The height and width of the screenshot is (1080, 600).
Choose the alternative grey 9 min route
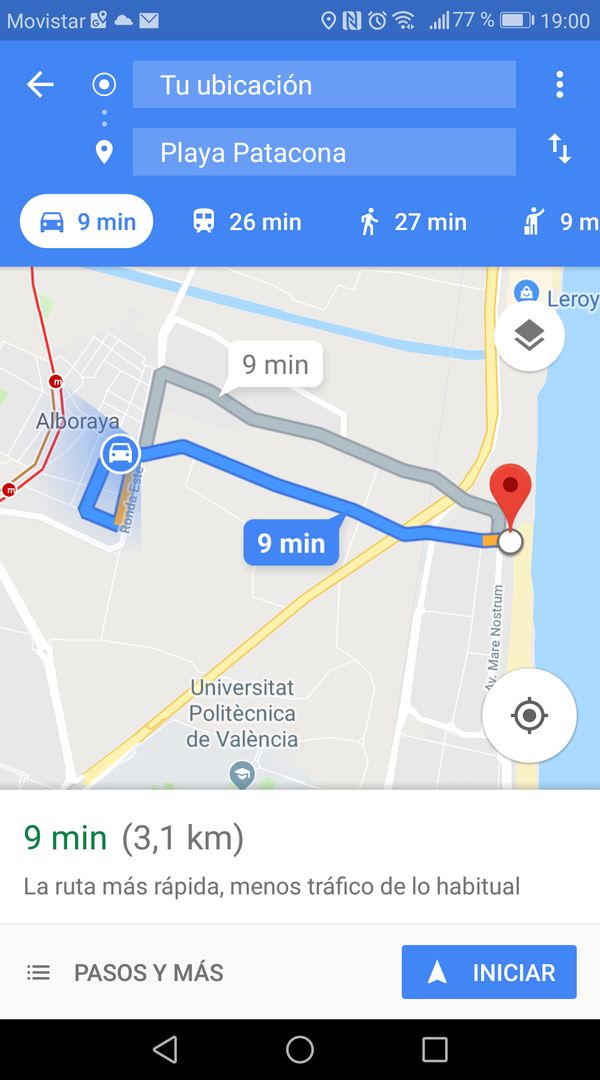[275, 366]
